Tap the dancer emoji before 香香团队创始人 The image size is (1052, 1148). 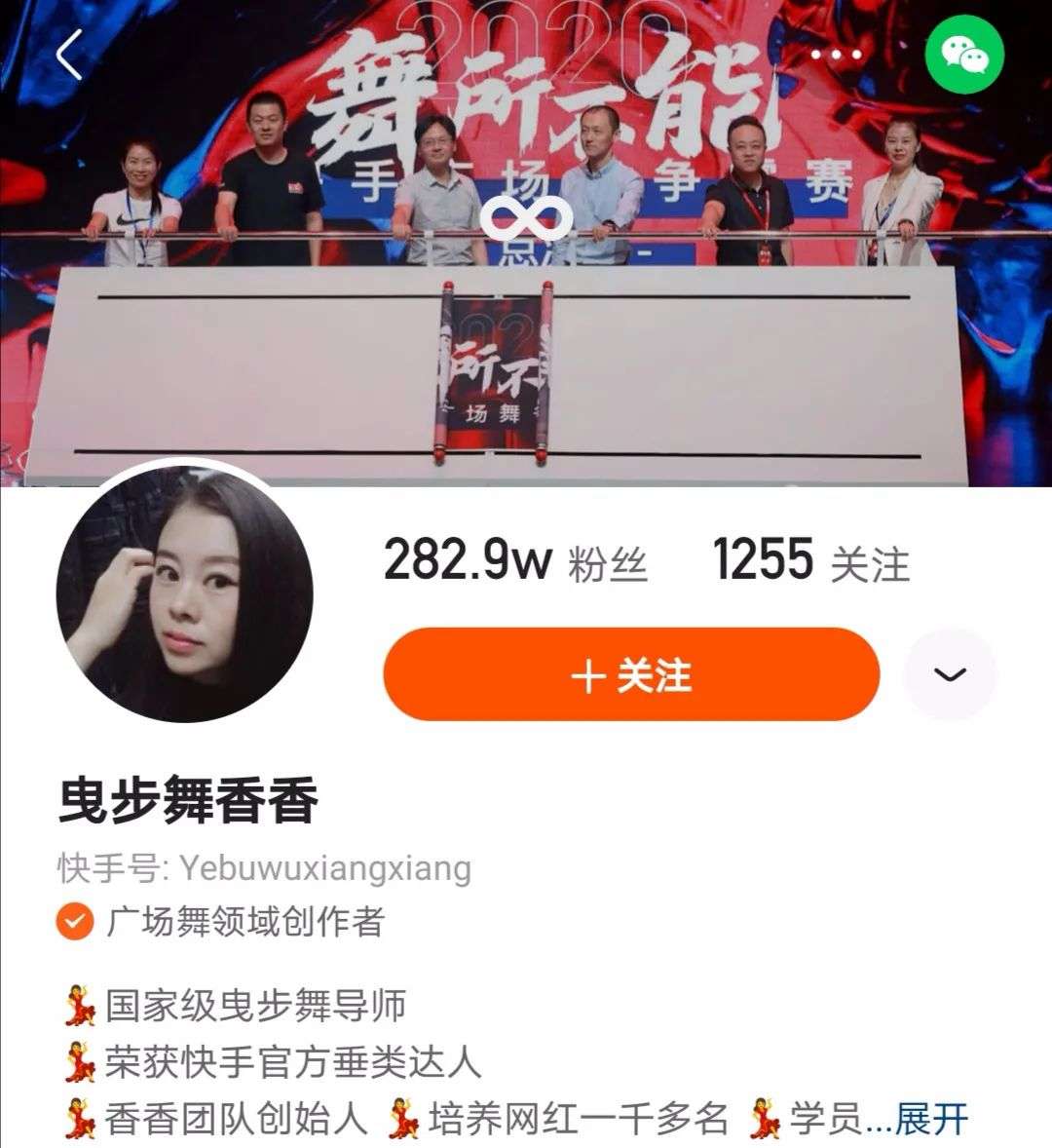click(76, 1117)
